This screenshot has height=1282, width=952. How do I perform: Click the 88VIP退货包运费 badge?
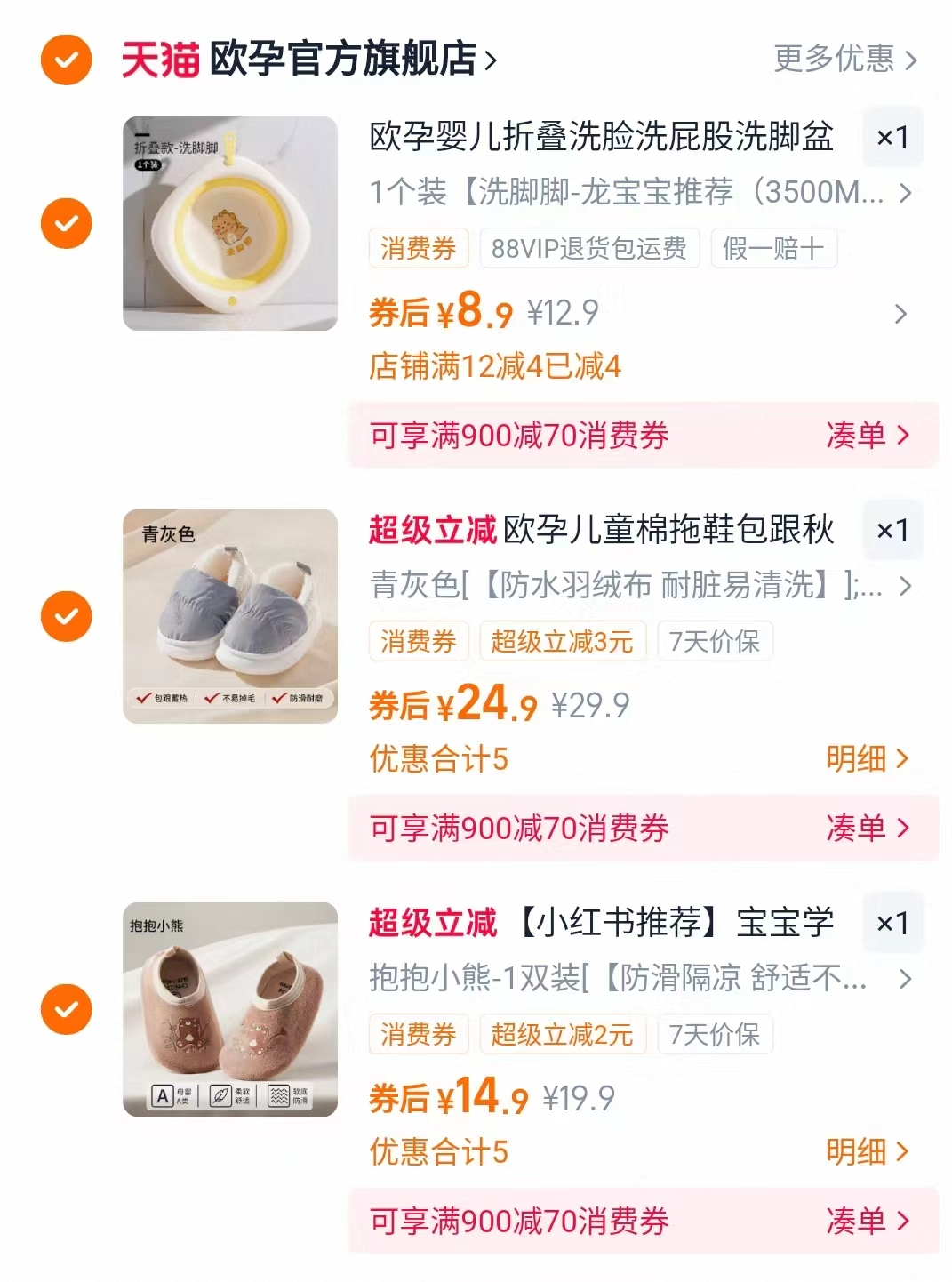(589, 249)
